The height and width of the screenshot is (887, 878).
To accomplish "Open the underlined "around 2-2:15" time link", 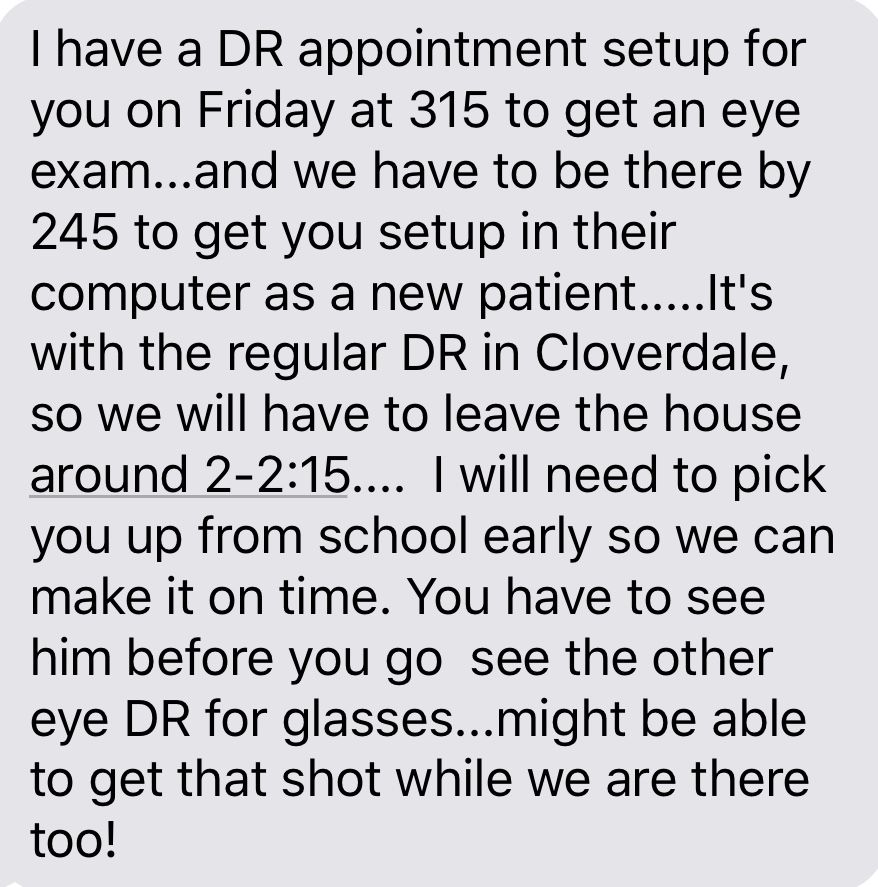I will coord(188,476).
